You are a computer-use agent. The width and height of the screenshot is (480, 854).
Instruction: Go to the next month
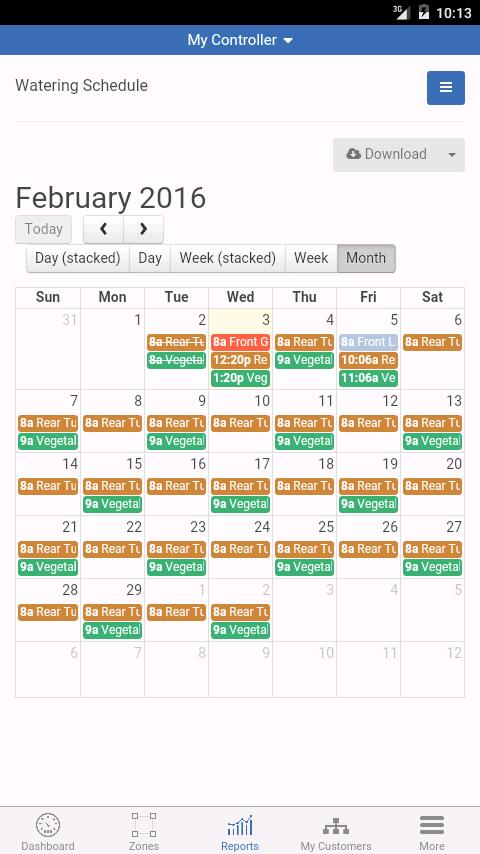point(143,229)
